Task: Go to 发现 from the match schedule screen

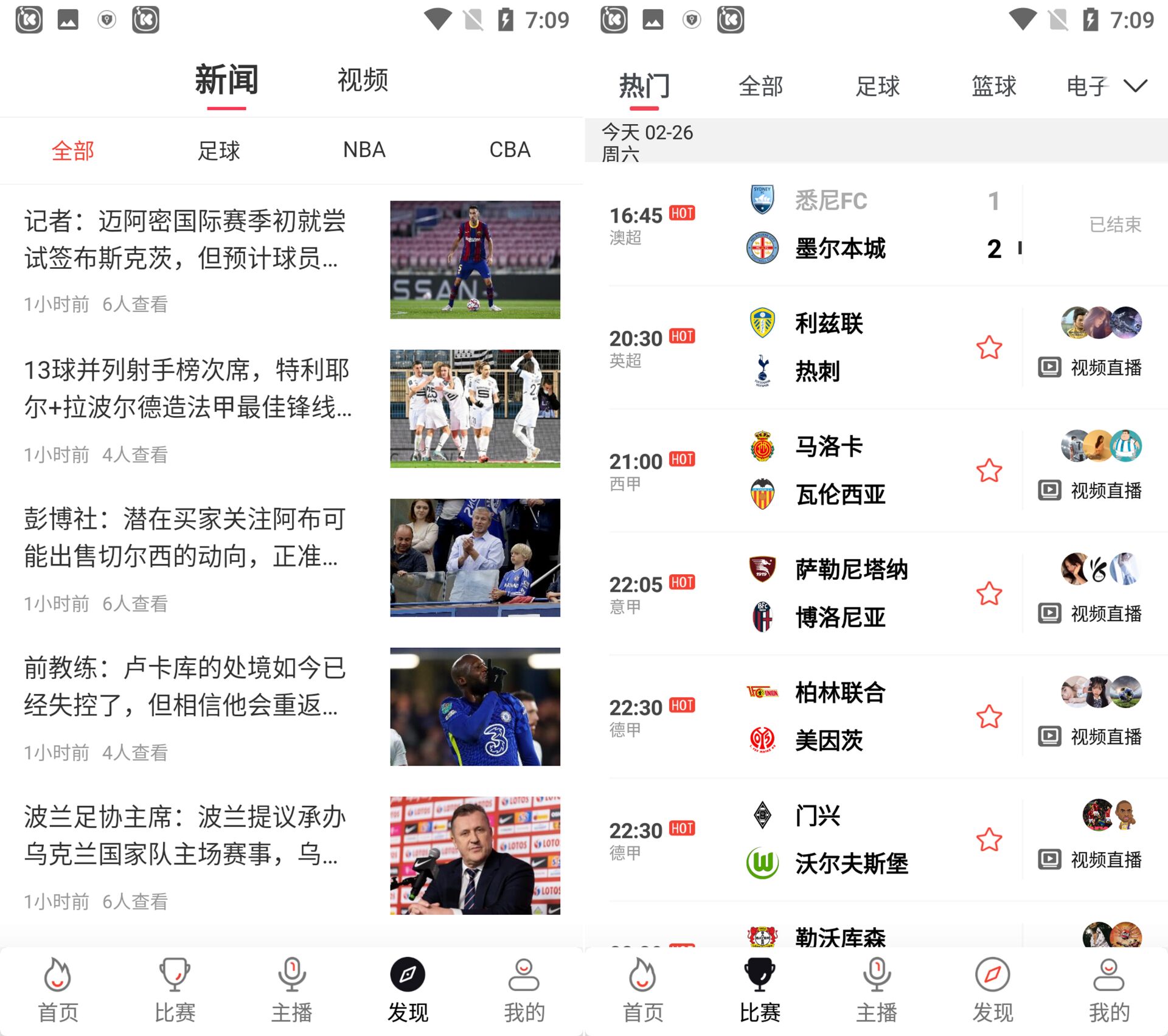Action: [992, 990]
